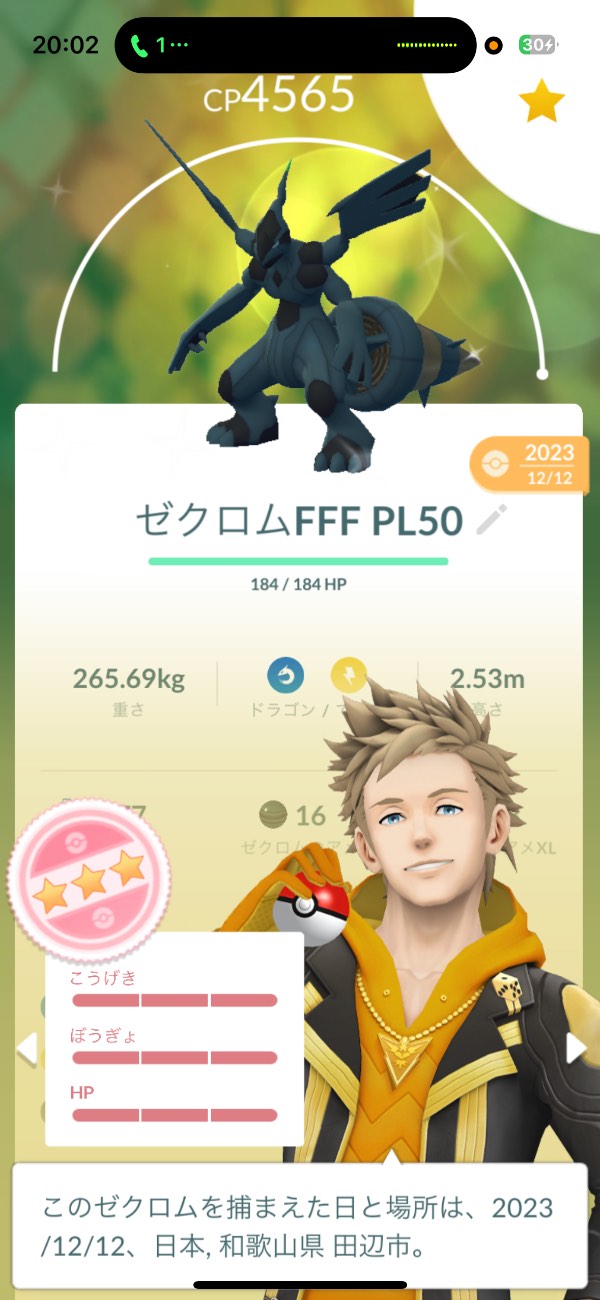This screenshot has width=600, height=1300.
Task: Toggle the favorite star icon
Action: click(542, 101)
